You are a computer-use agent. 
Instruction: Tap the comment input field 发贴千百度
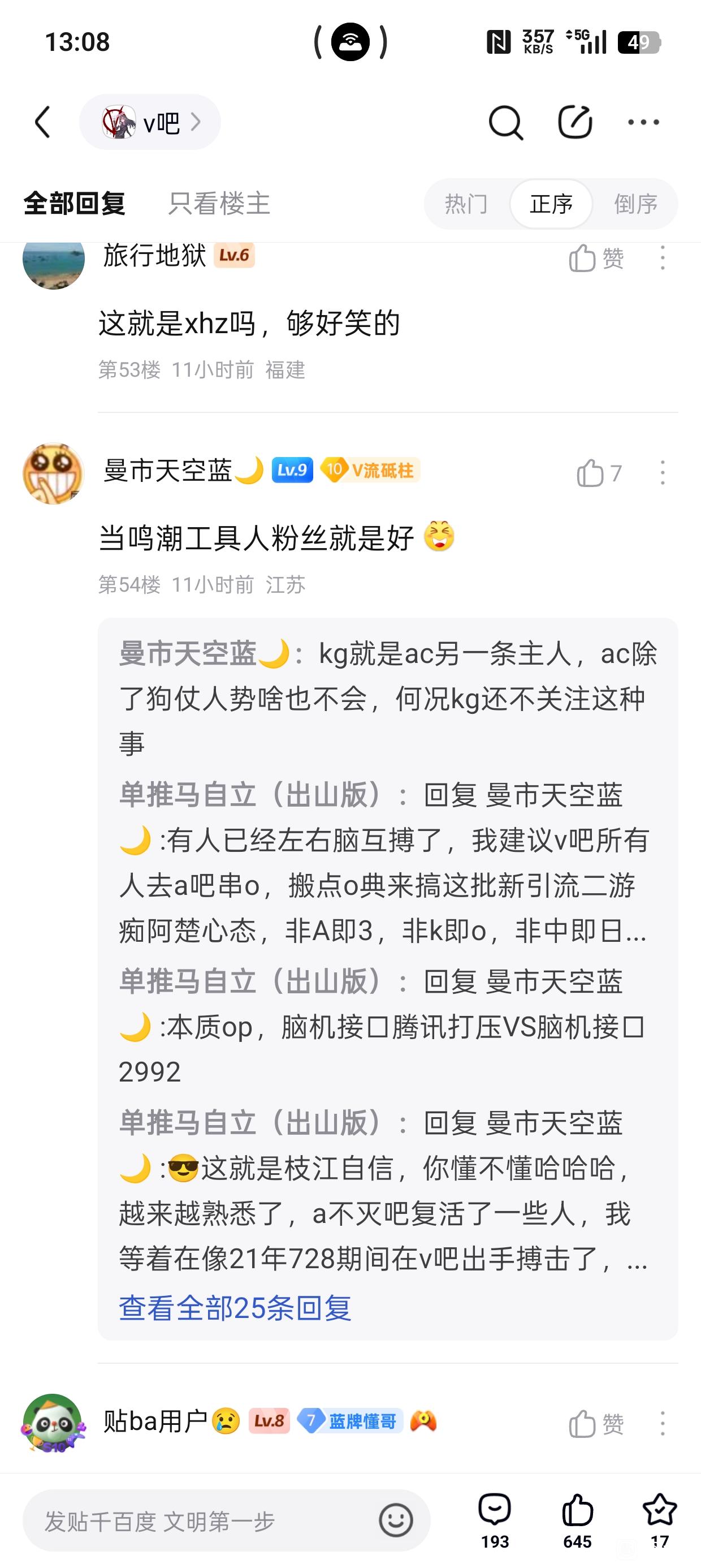[201, 1521]
